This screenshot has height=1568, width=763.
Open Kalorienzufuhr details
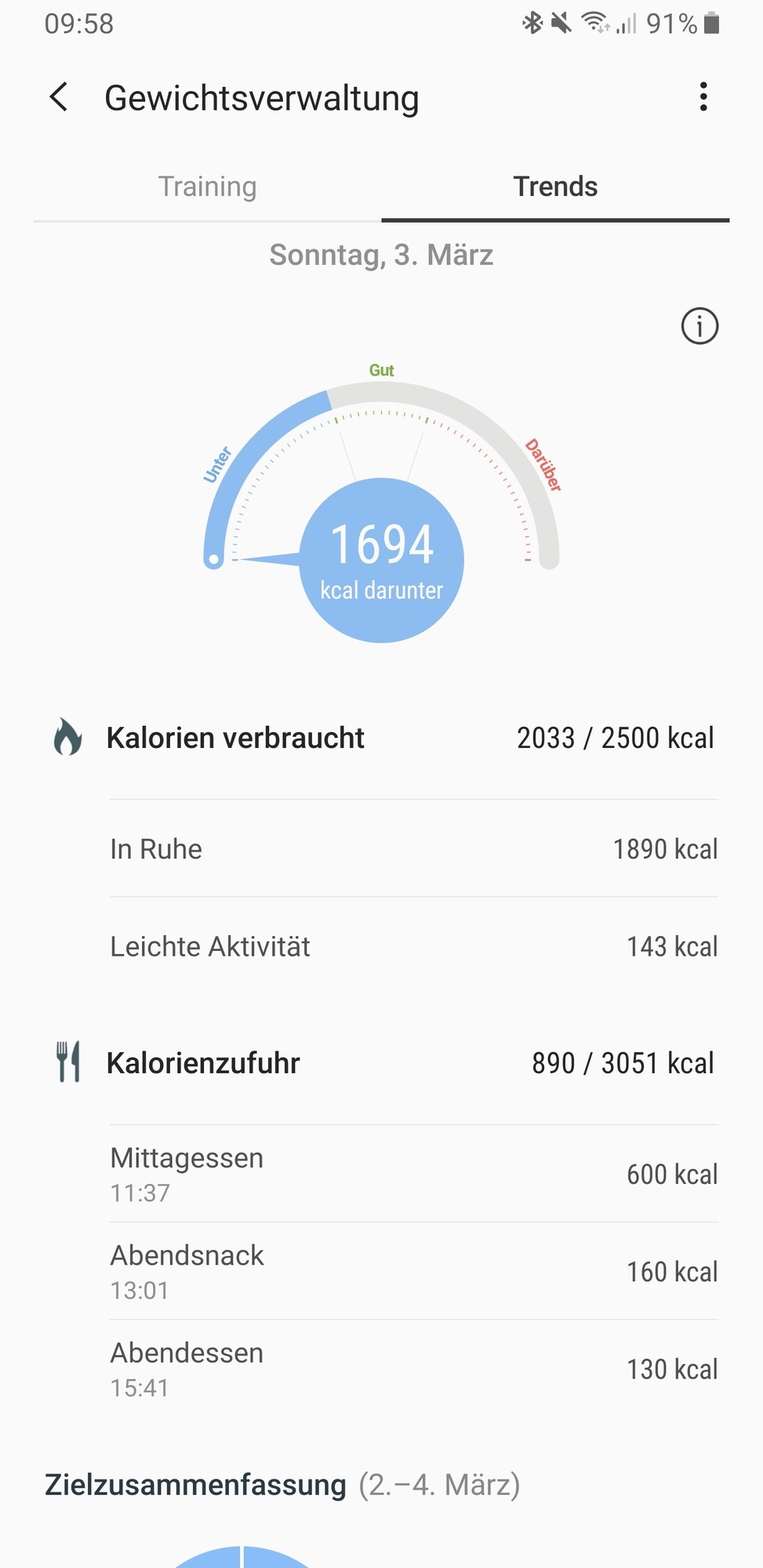382,1063
